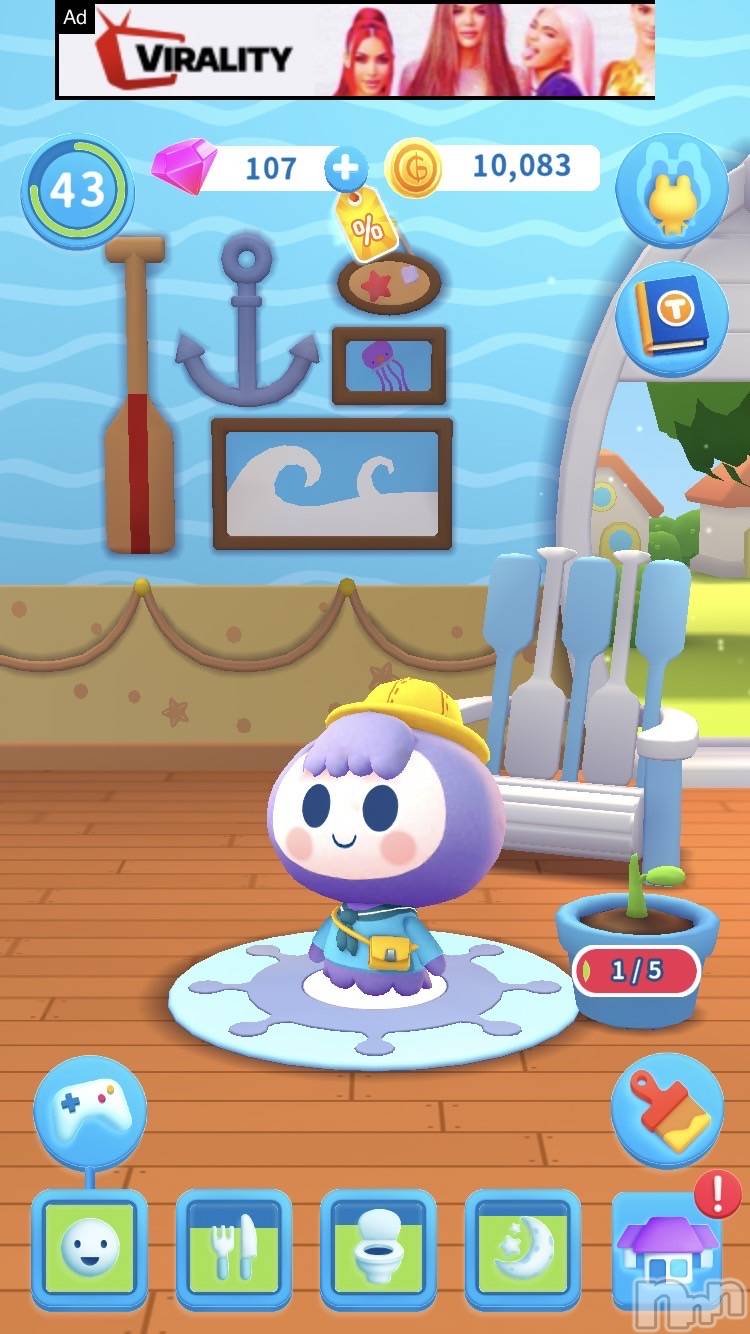Open the house tab with alert badge
The image size is (750, 1334).
(666, 1248)
